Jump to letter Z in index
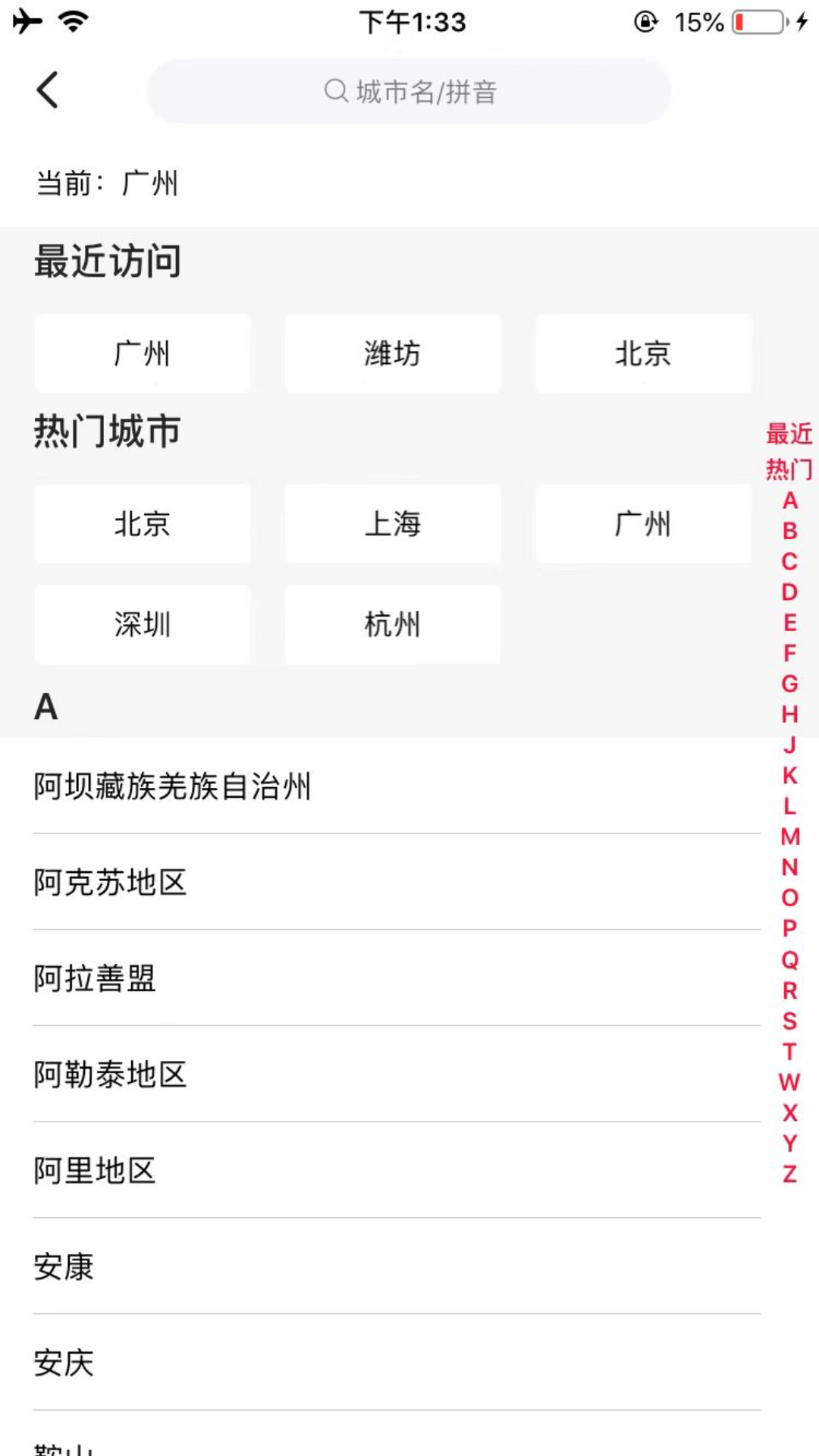819x1456 pixels. point(789,1174)
